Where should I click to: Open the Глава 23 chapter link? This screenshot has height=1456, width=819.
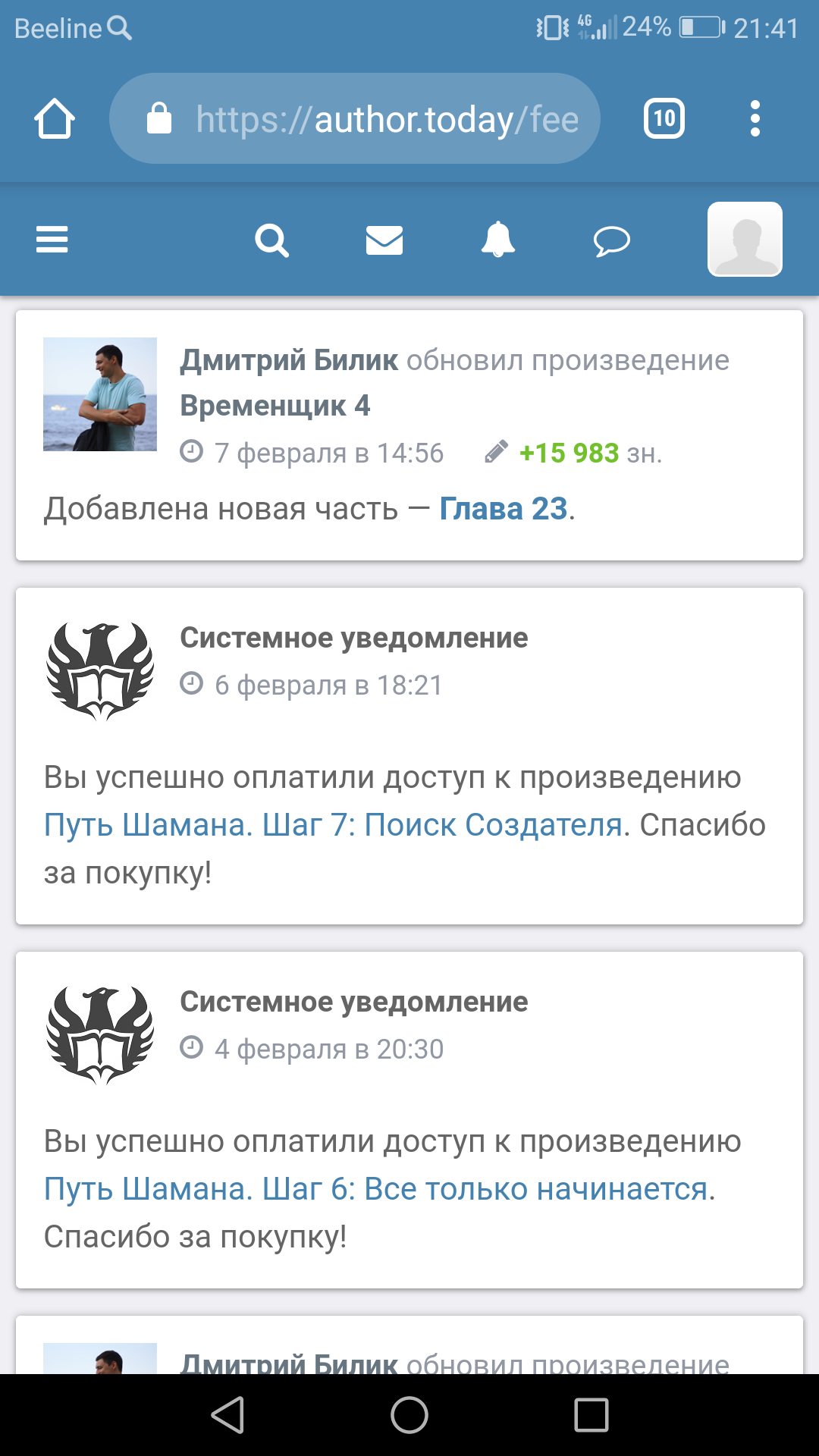(x=504, y=509)
